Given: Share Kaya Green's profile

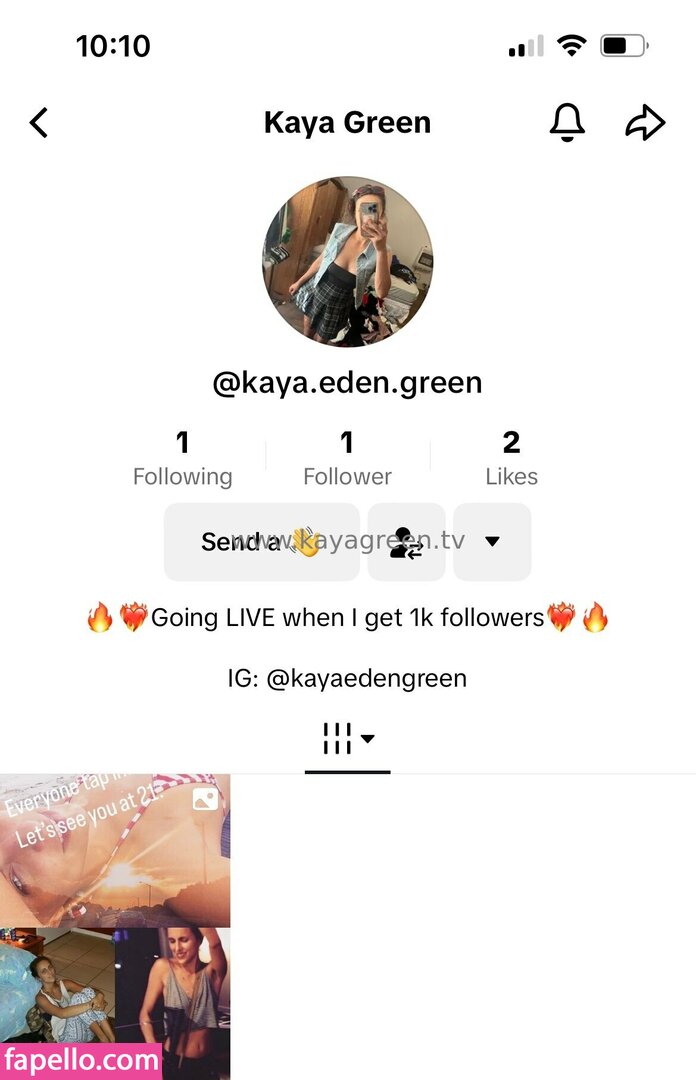Looking at the screenshot, I should tap(645, 123).
